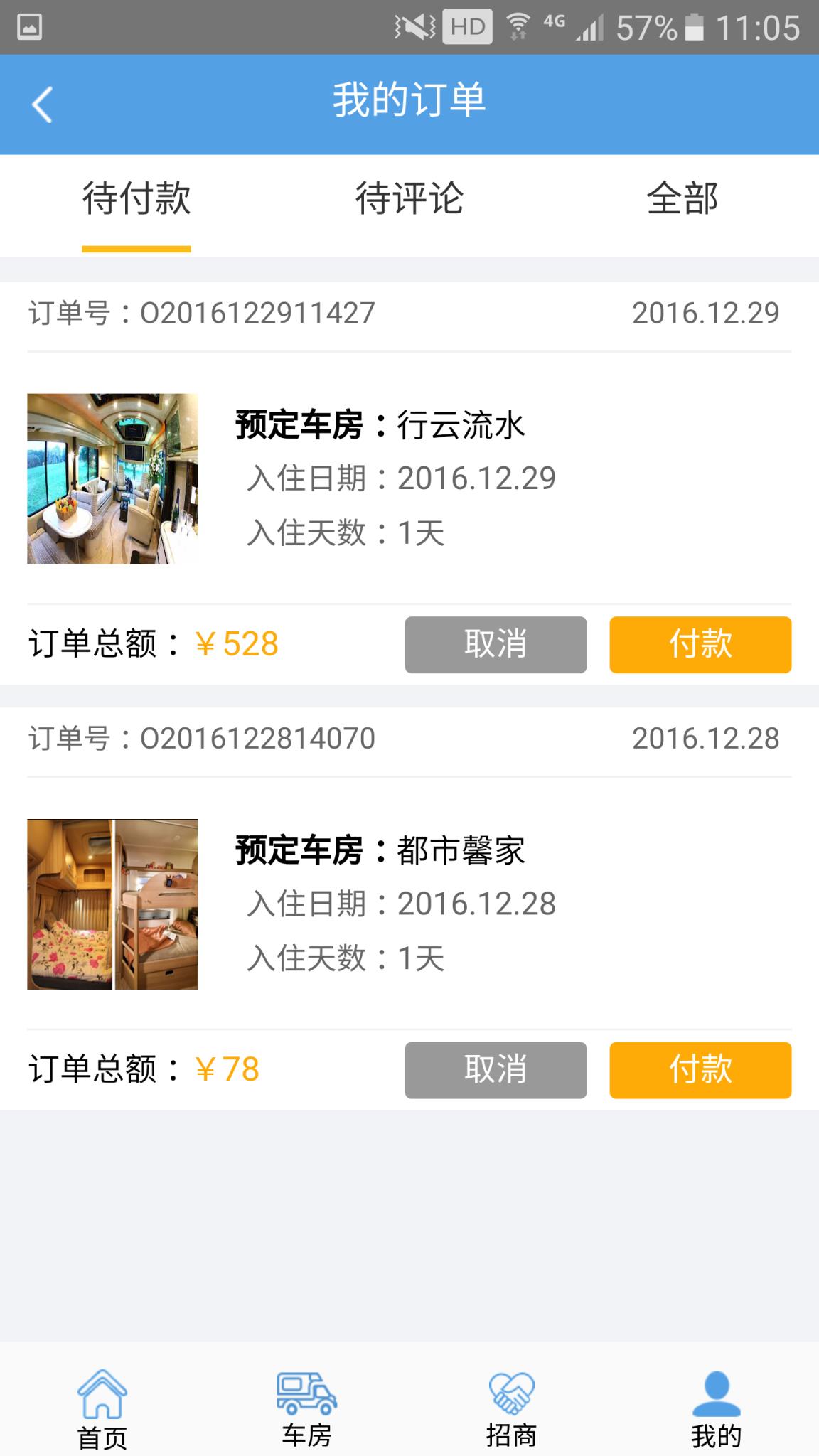This screenshot has width=819, height=1456.
Task: Switch to the 待评论 tab
Action: click(x=409, y=200)
